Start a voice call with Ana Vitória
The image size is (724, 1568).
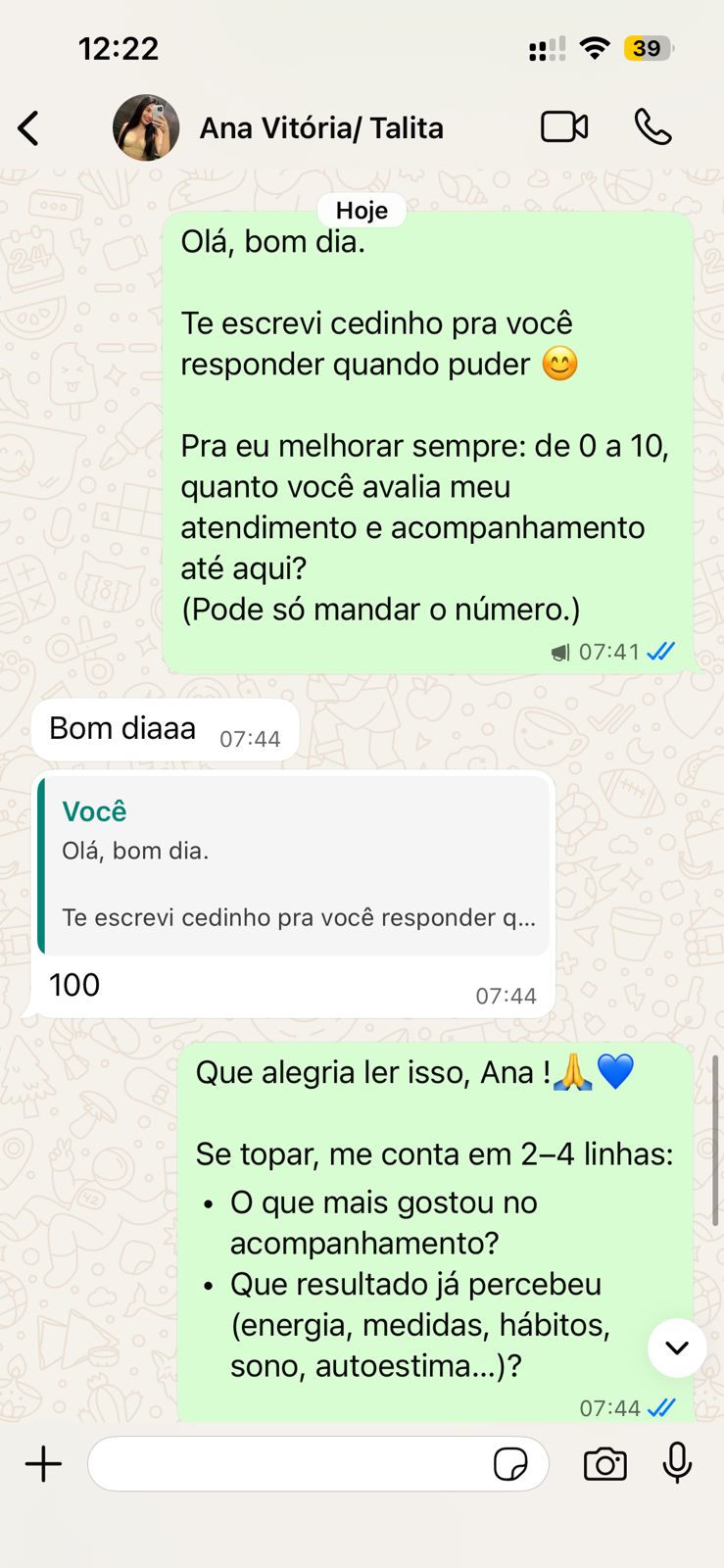652,127
